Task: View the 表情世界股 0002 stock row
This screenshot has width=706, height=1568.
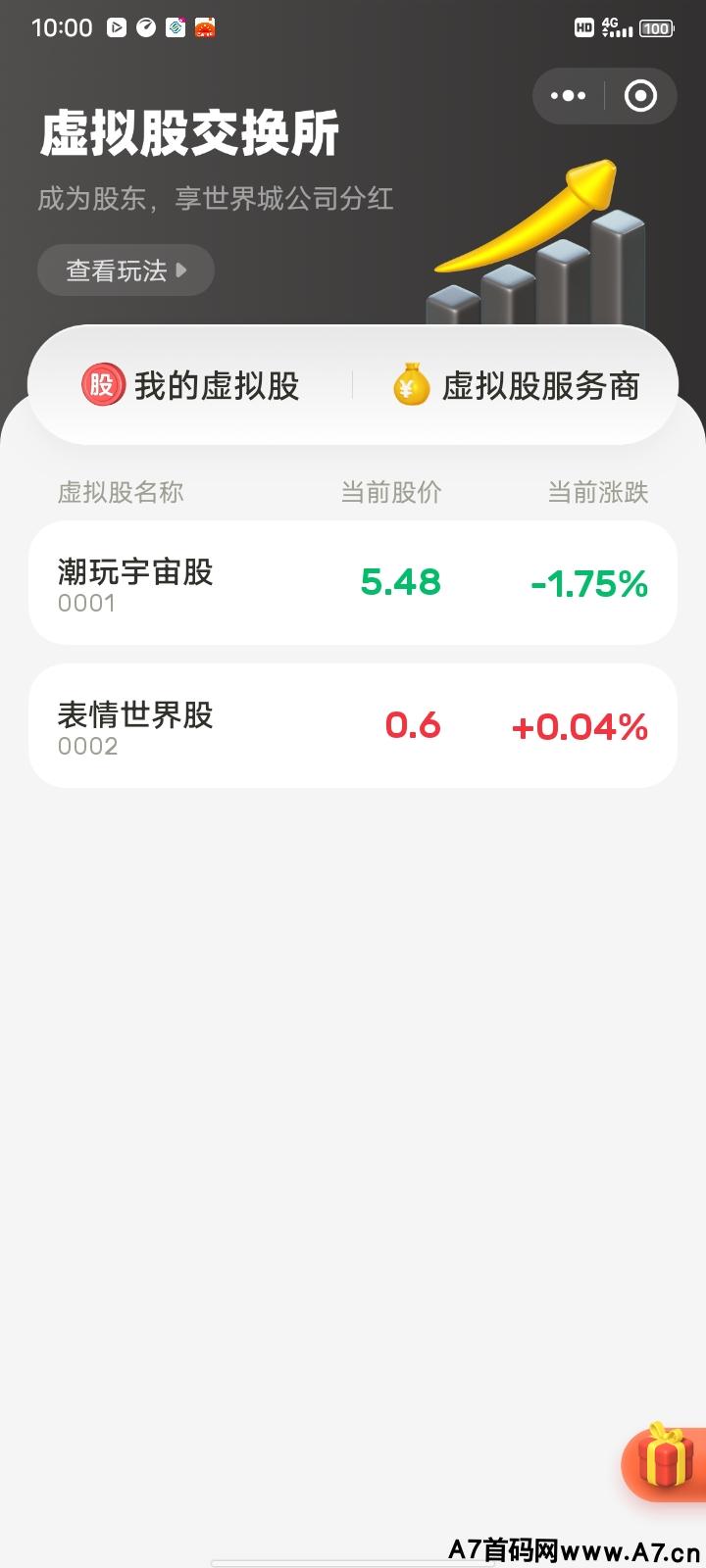Action: click(x=353, y=726)
